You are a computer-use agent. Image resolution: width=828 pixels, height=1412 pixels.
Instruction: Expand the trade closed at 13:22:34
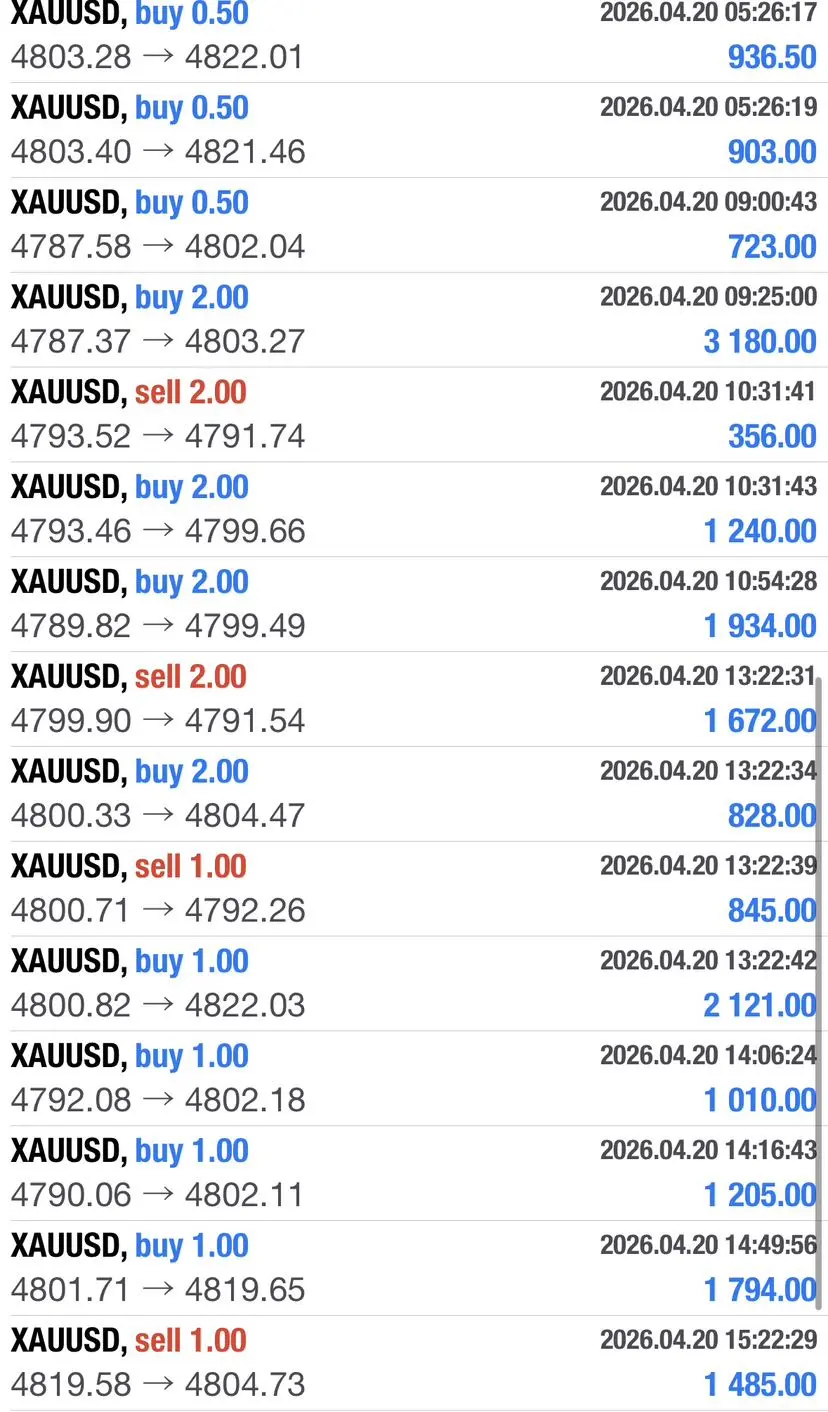click(x=414, y=794)
